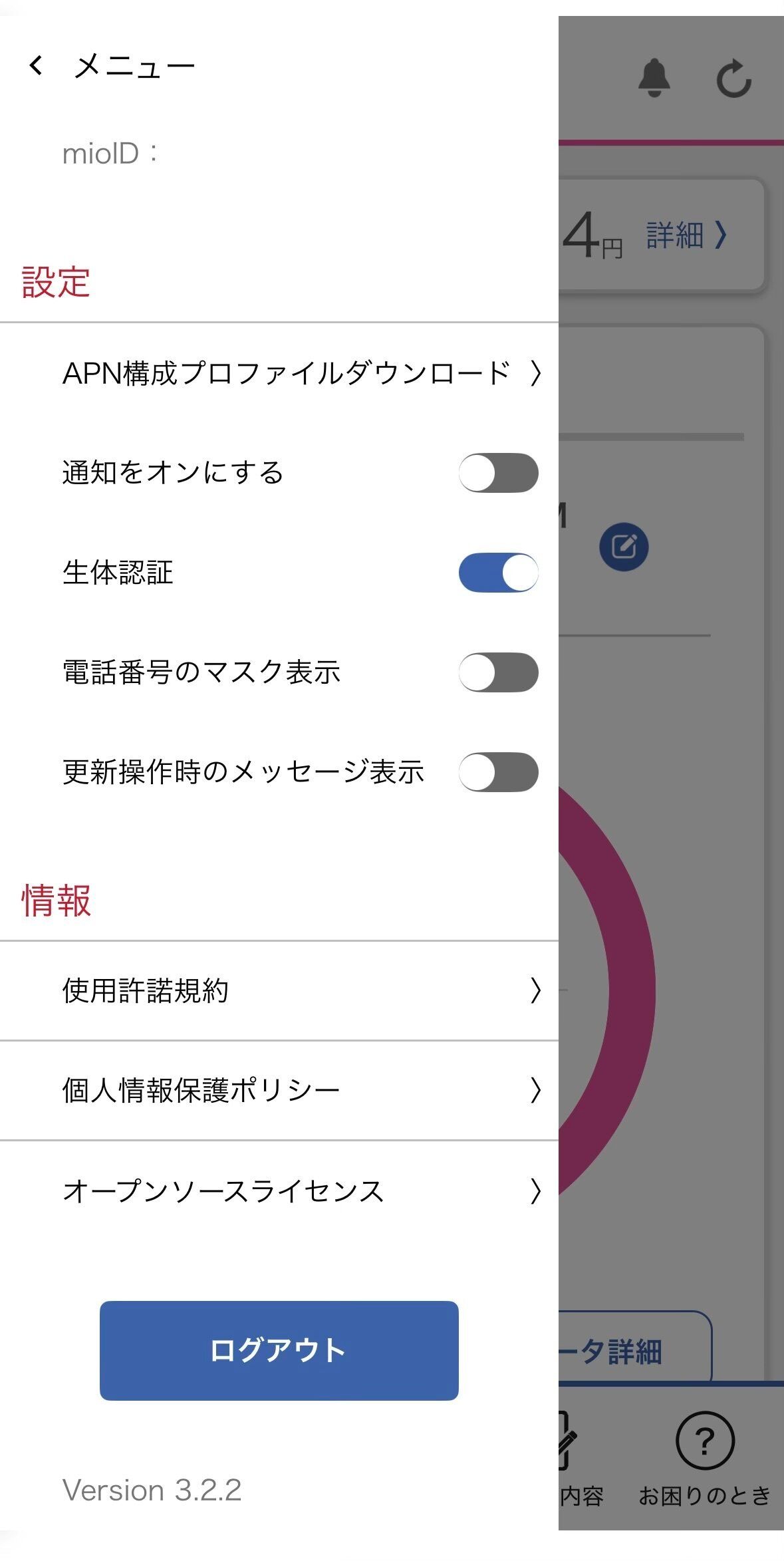This screenshot has width=784, height=1561.
Task: Tap the blue edit pencil icon
Action: pos(624,545)
